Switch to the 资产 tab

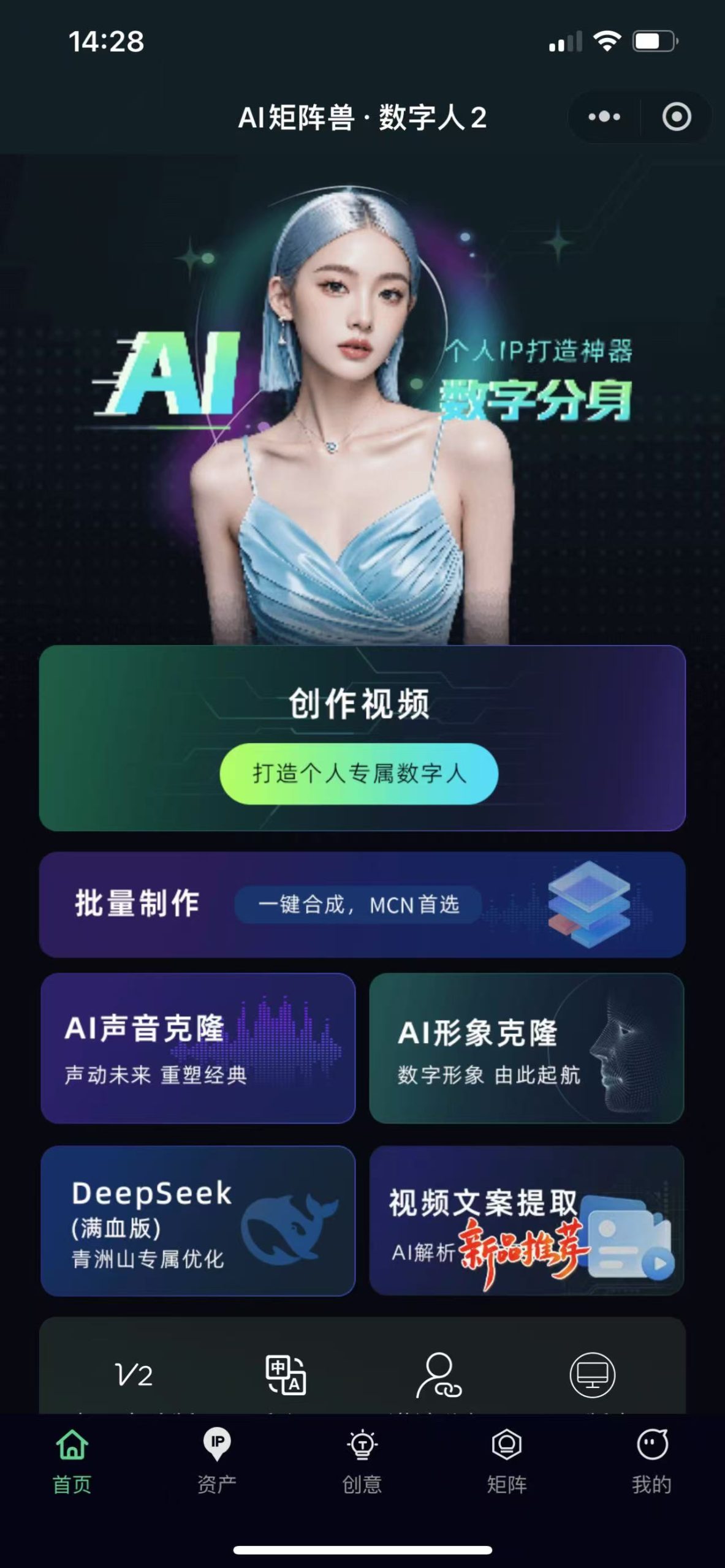tap(217, 1461)
